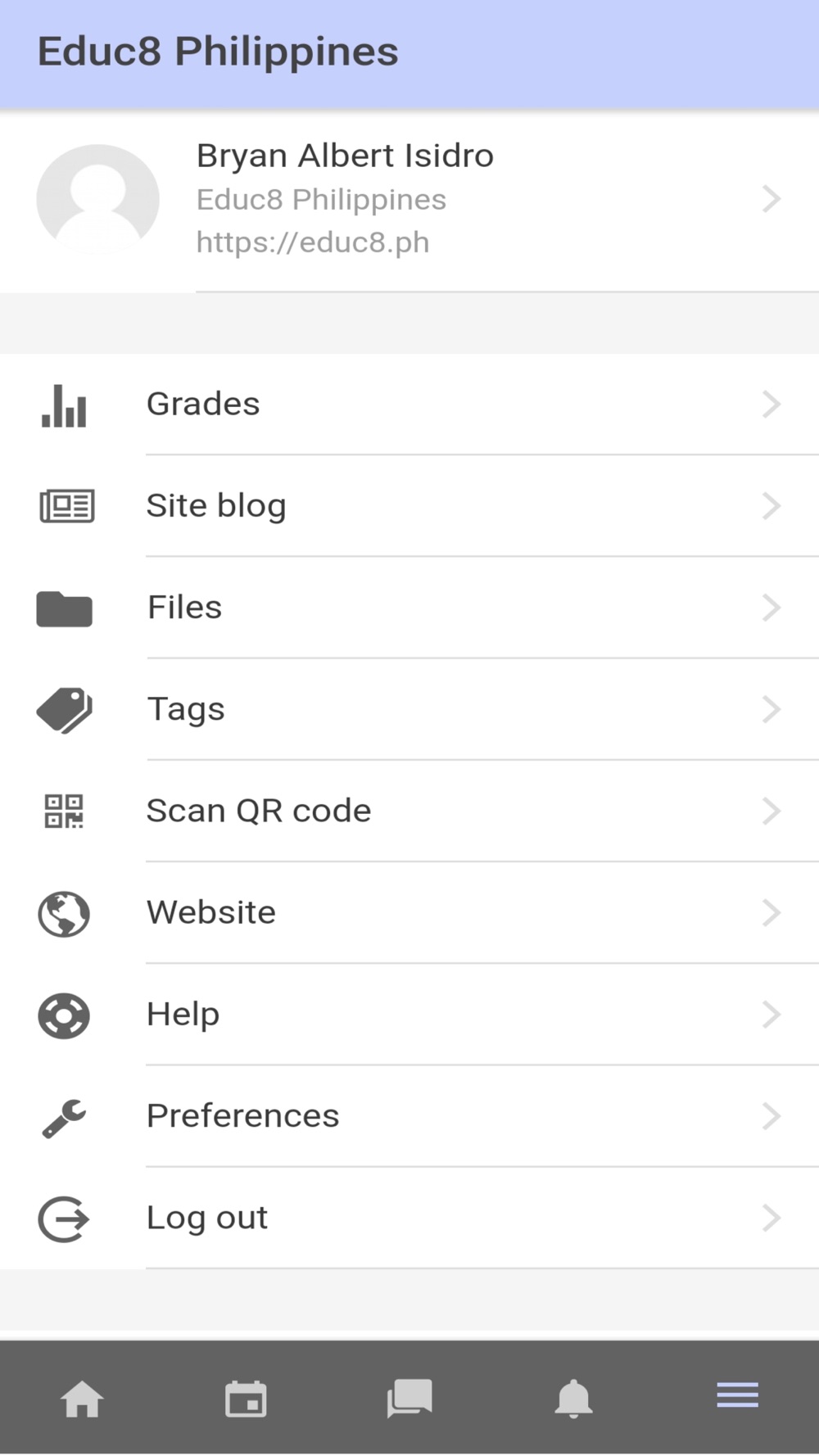
Task: Open Preferences
Action: 409,1115
